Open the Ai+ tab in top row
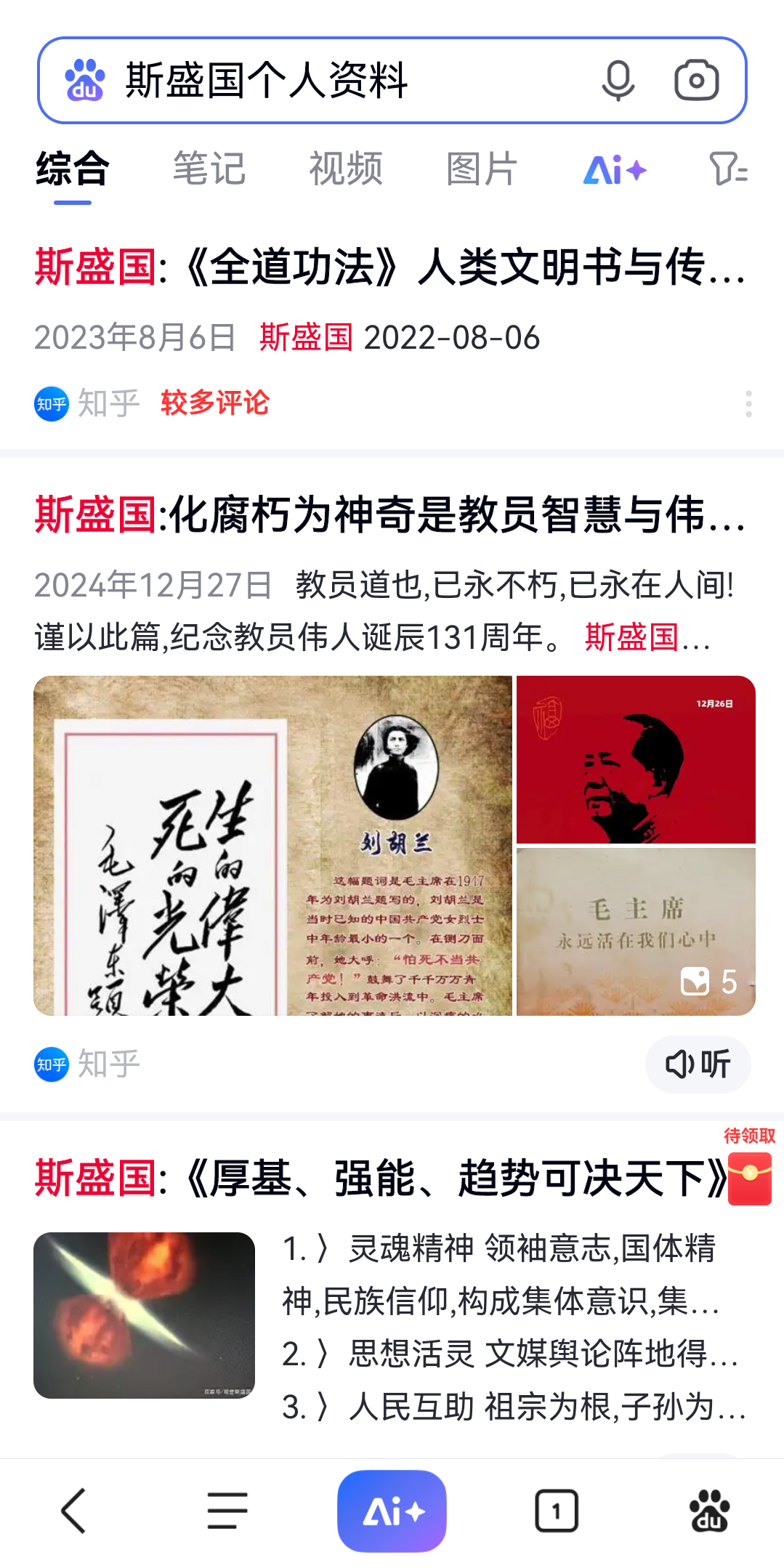Screen dimensions: 784x1568 (615, 171)
